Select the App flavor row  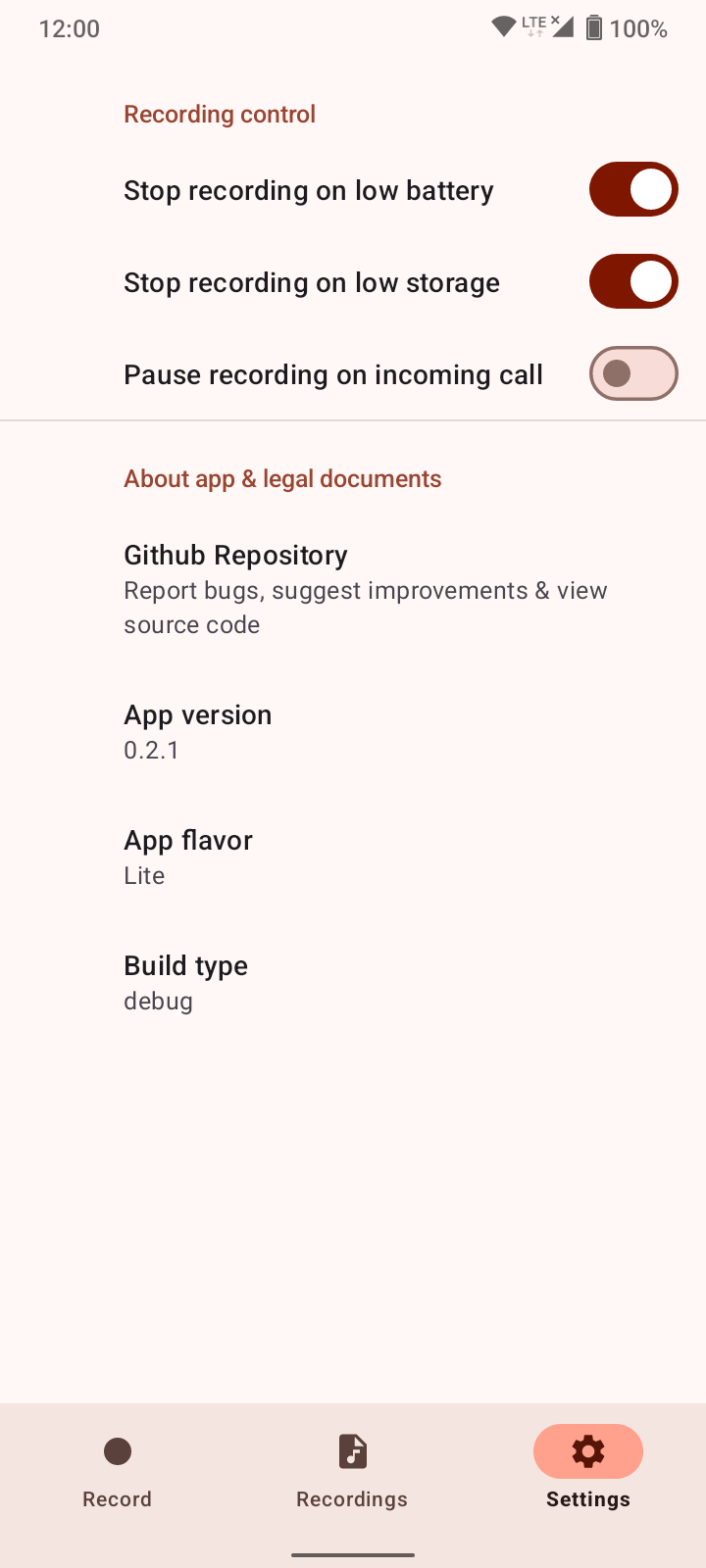point(353,857)
